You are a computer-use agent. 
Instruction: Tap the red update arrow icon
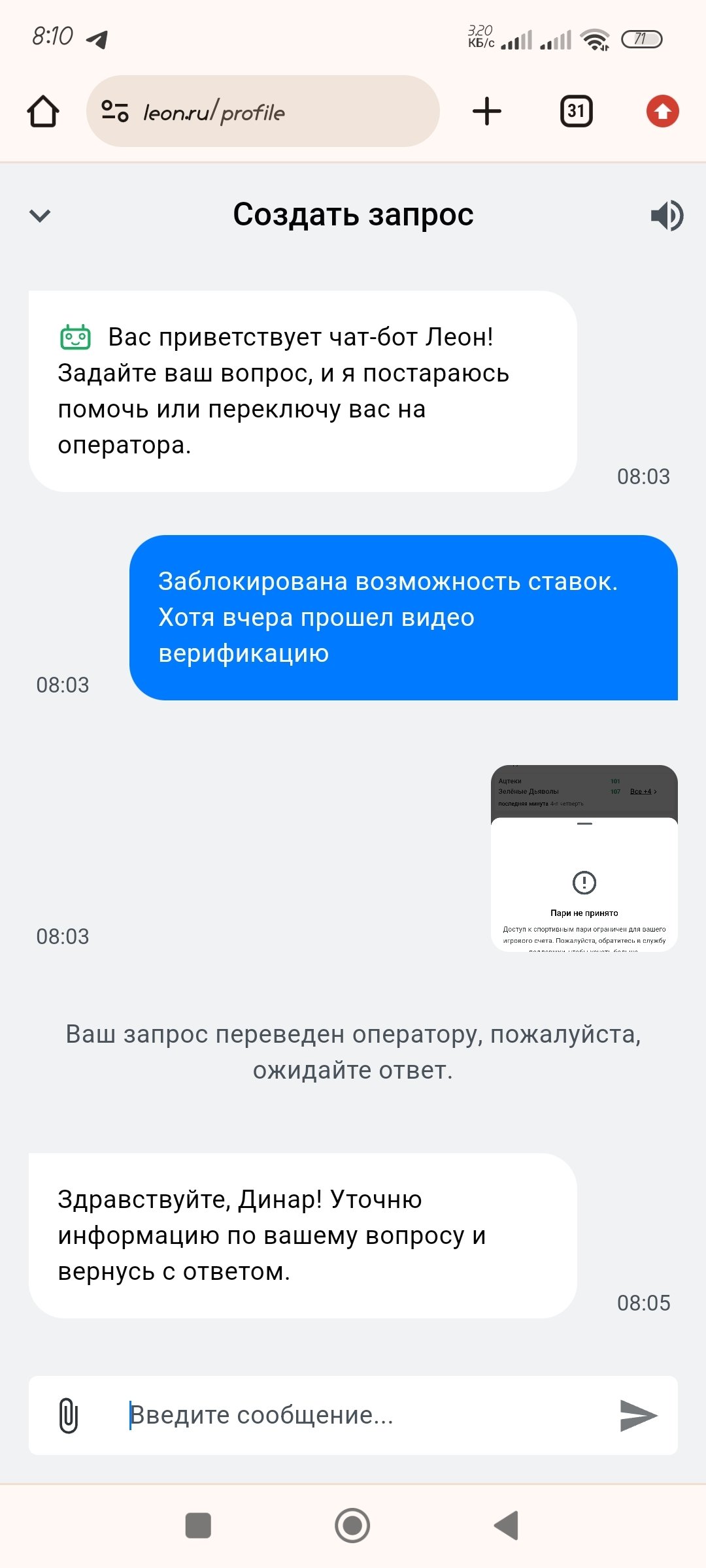[662, 111]
